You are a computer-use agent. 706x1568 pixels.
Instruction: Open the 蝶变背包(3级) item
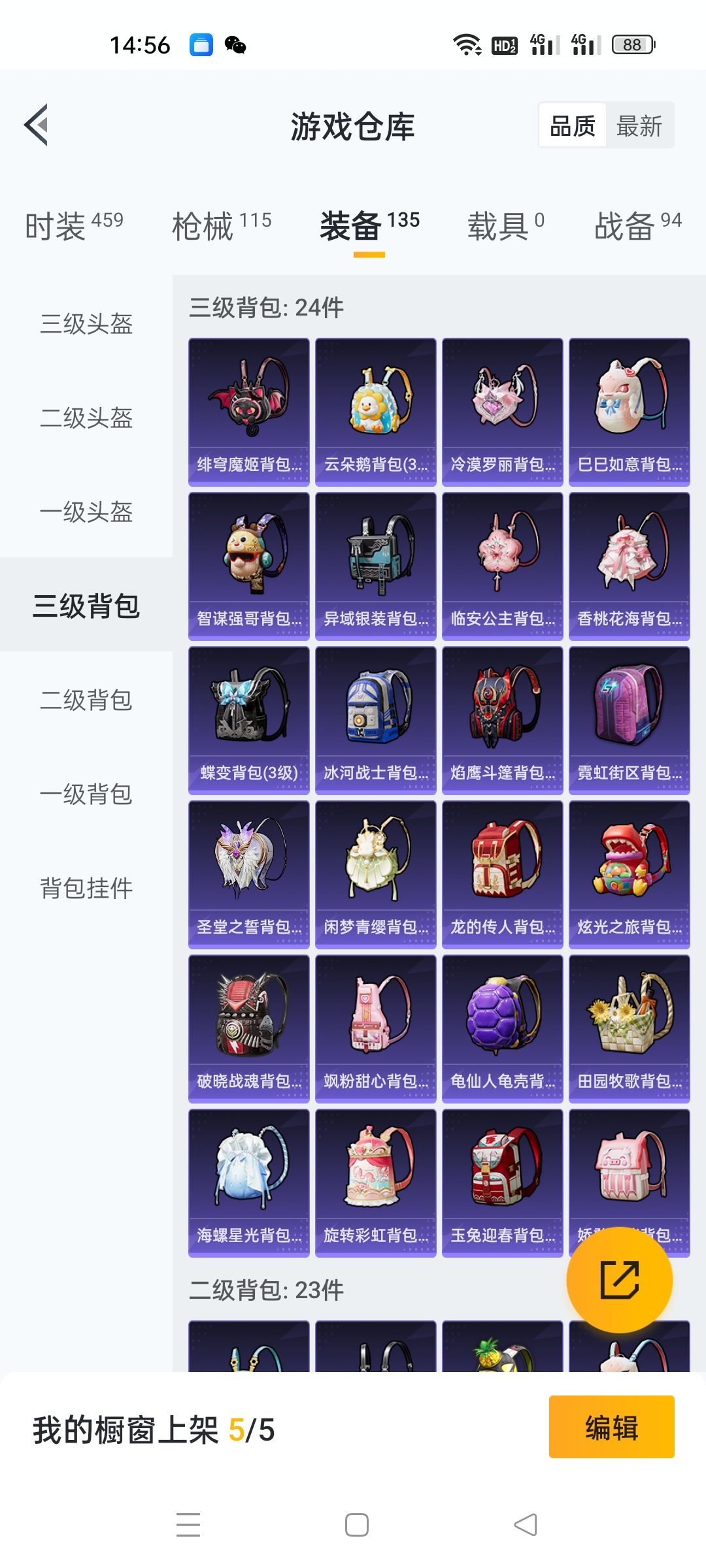(248, 720)
